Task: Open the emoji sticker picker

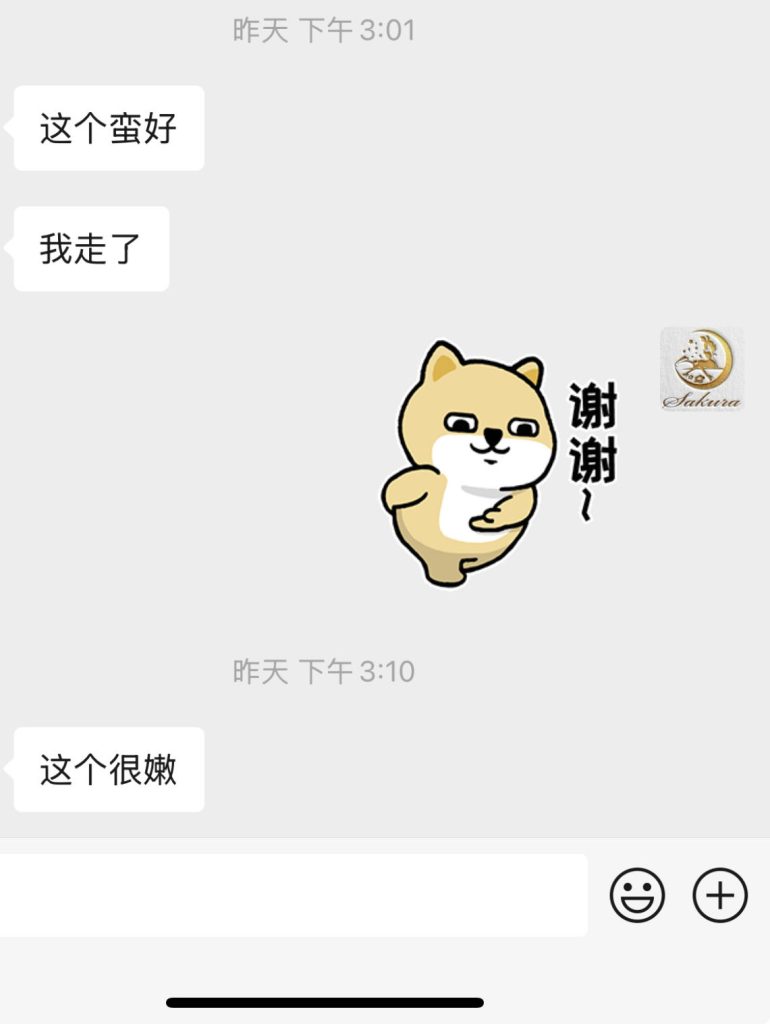Action: (637, 894)
